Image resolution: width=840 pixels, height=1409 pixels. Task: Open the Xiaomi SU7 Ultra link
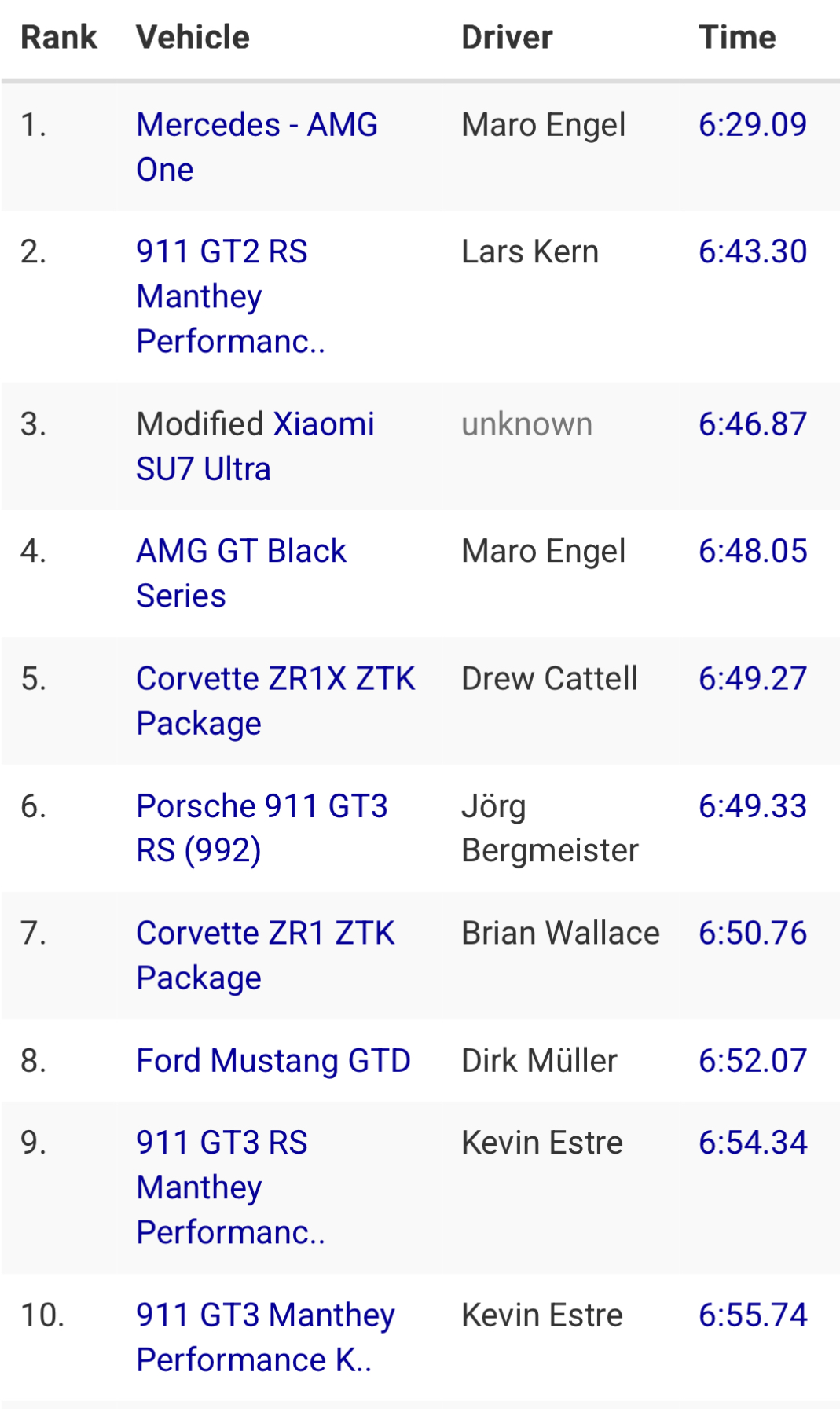pyautogui.click(x=323, y=425)
